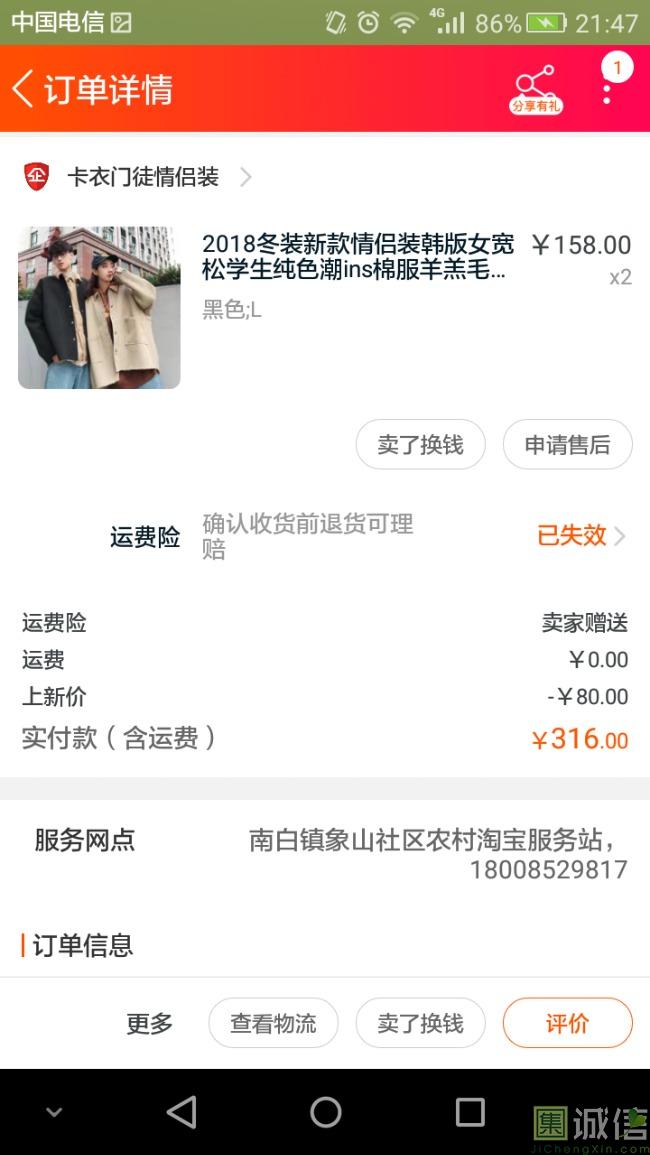The image size is (650, 1155).
Task: Open the 2018冬装新款情侣装 product item
Action: 356,258
